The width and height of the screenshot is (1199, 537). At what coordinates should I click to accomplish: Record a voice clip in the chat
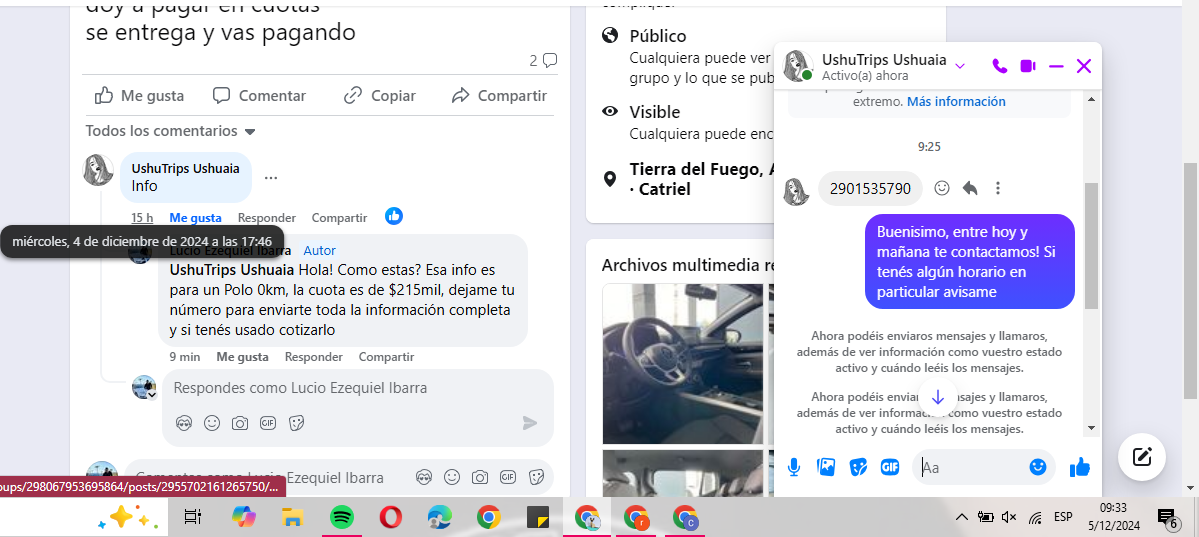(x=794, y=467)
